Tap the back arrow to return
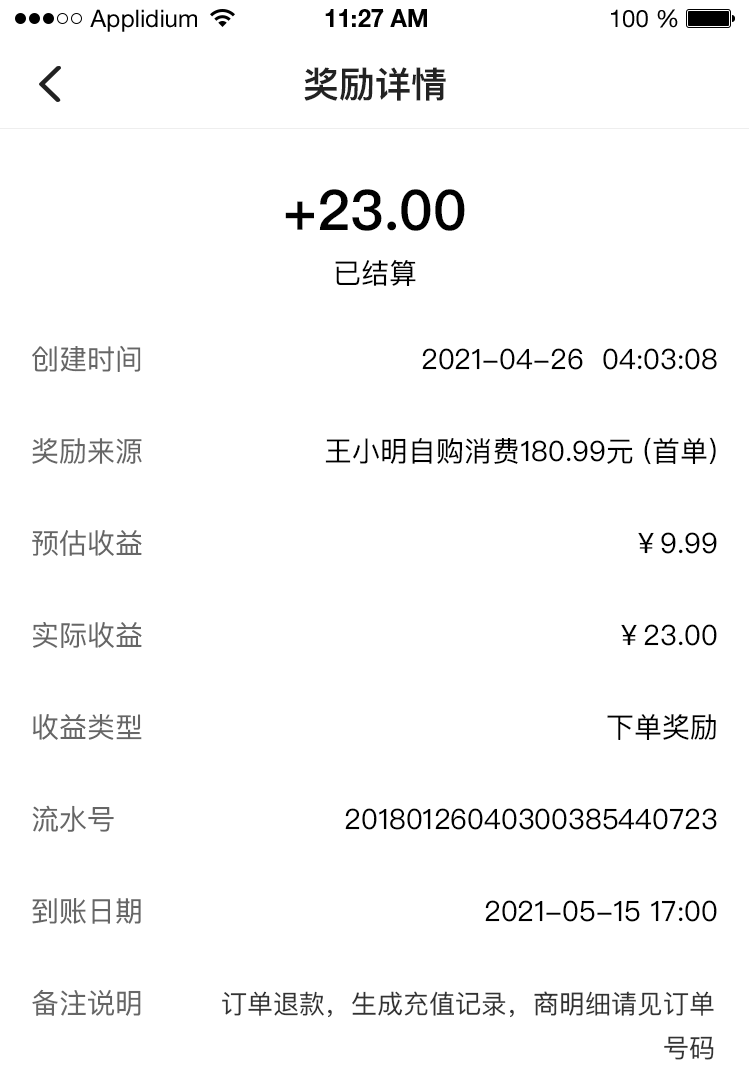The height and width of the screenshot is (1071, 749). (x=48, y=84)
